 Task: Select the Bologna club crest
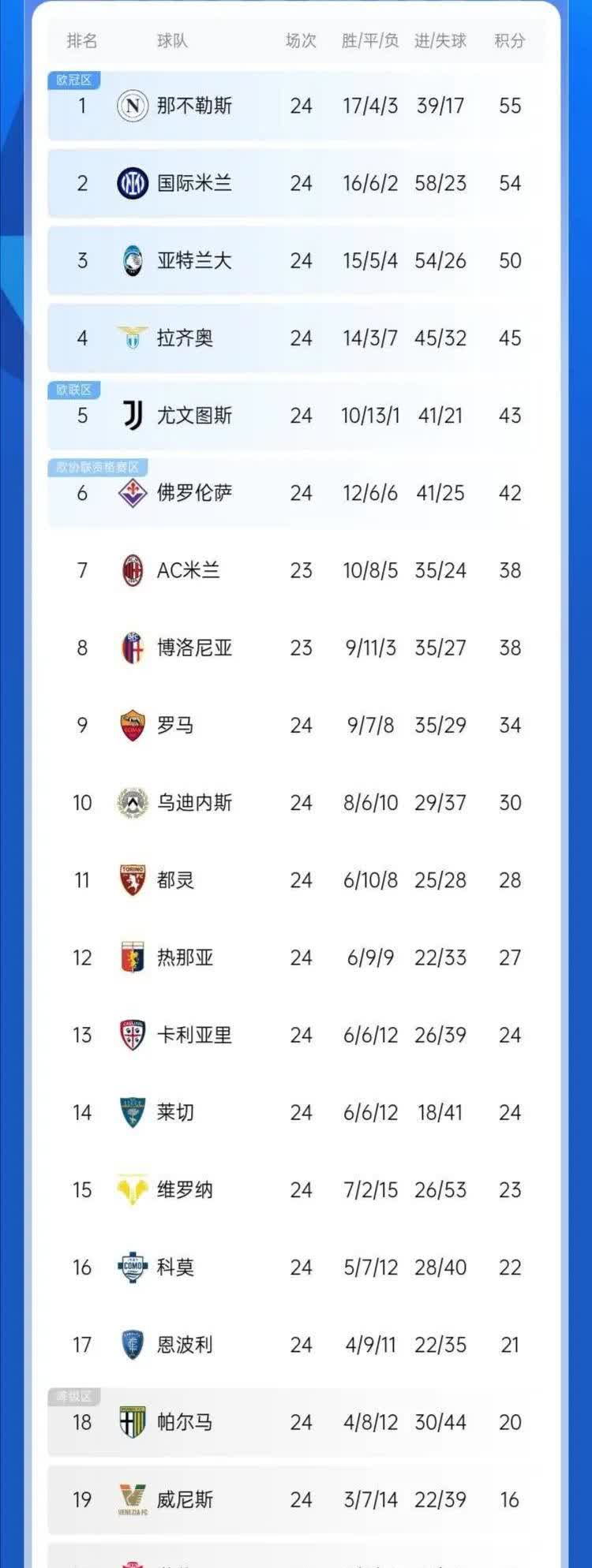pos(132,648)
